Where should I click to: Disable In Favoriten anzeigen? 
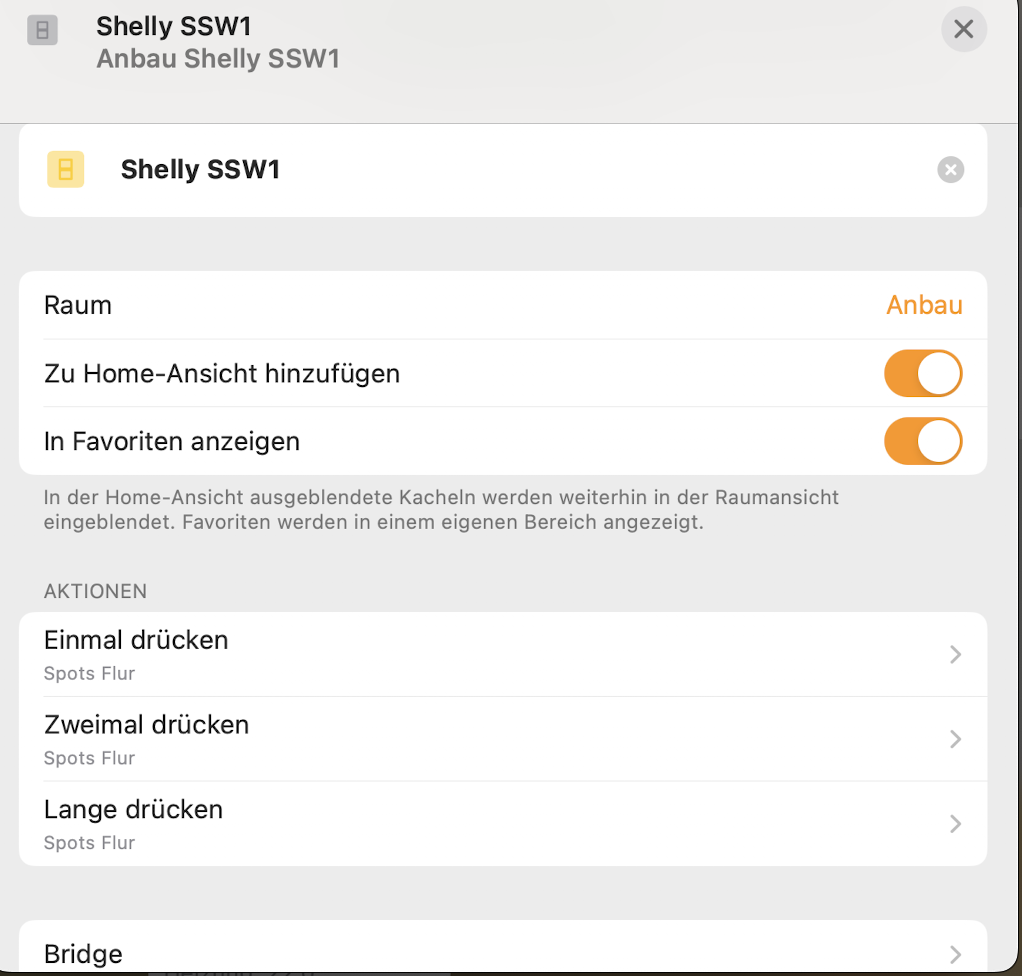pos(922,441)
